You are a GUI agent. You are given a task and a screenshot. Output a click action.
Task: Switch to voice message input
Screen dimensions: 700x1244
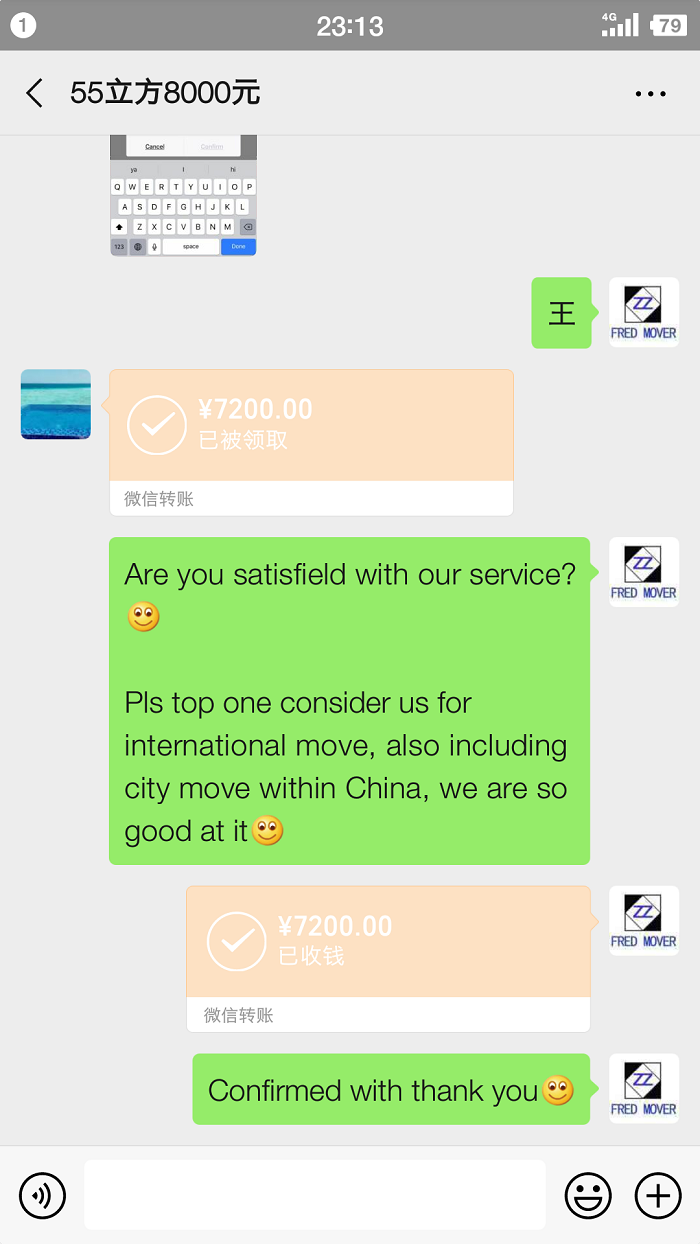tap(43, 1195)
